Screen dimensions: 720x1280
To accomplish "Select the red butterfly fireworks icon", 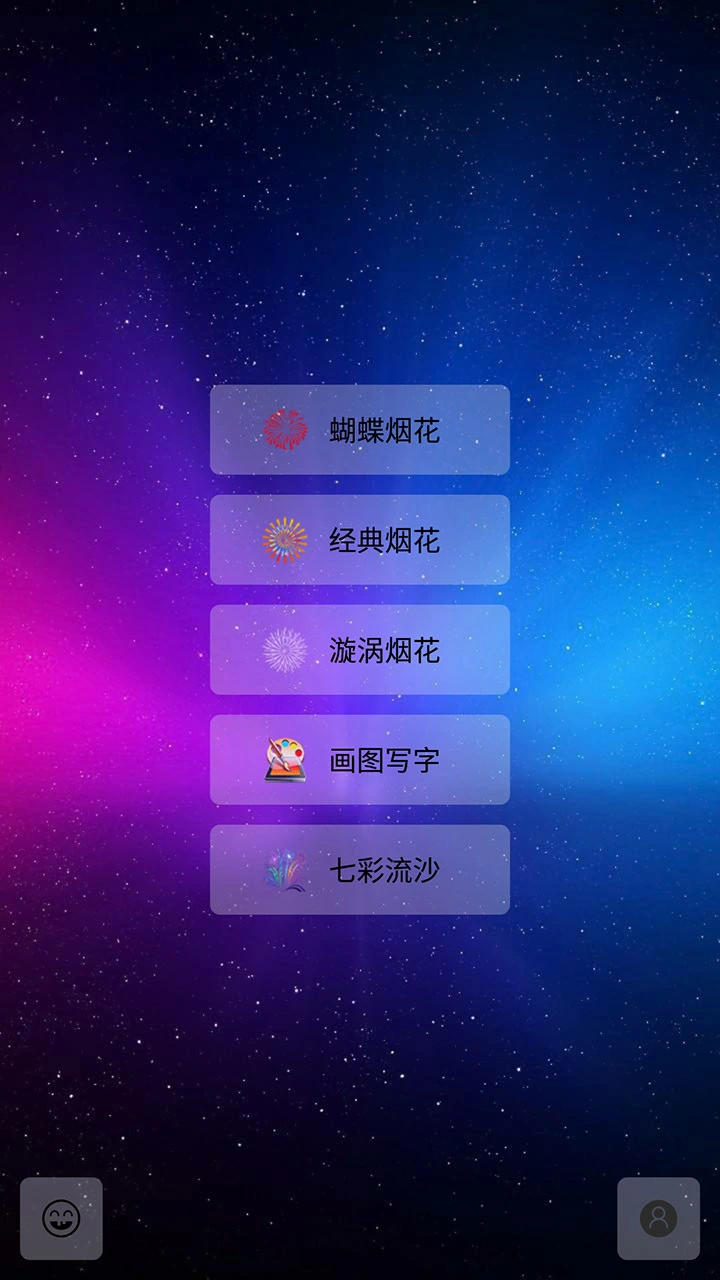I will tap(286, 430).
